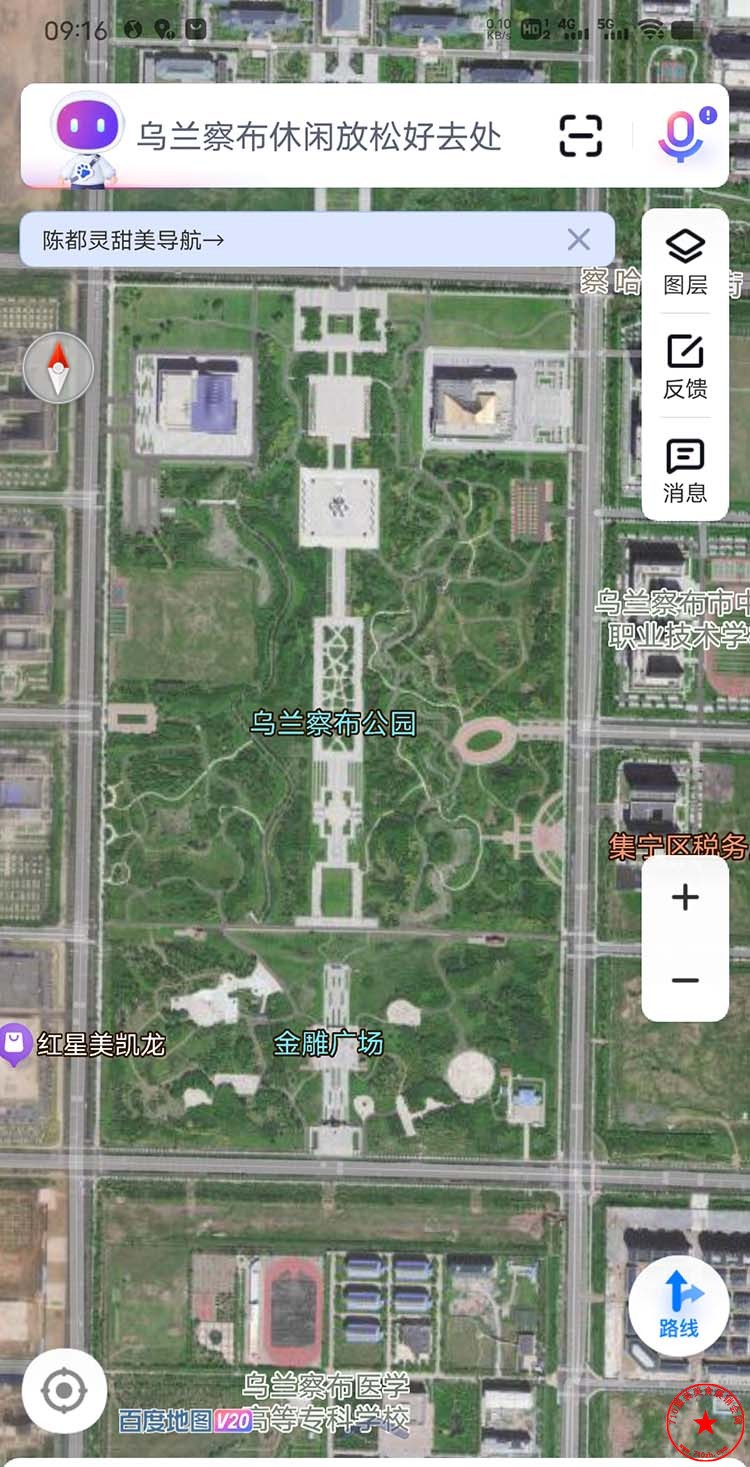Open the 消息 messages panel
The image size is (750, 1467).
click(685, 470)
